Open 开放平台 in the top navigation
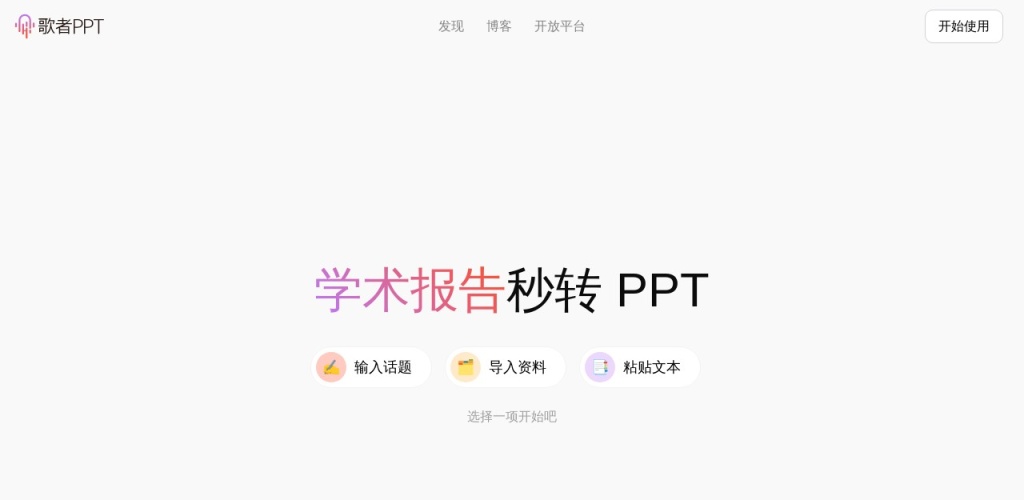 559,26
